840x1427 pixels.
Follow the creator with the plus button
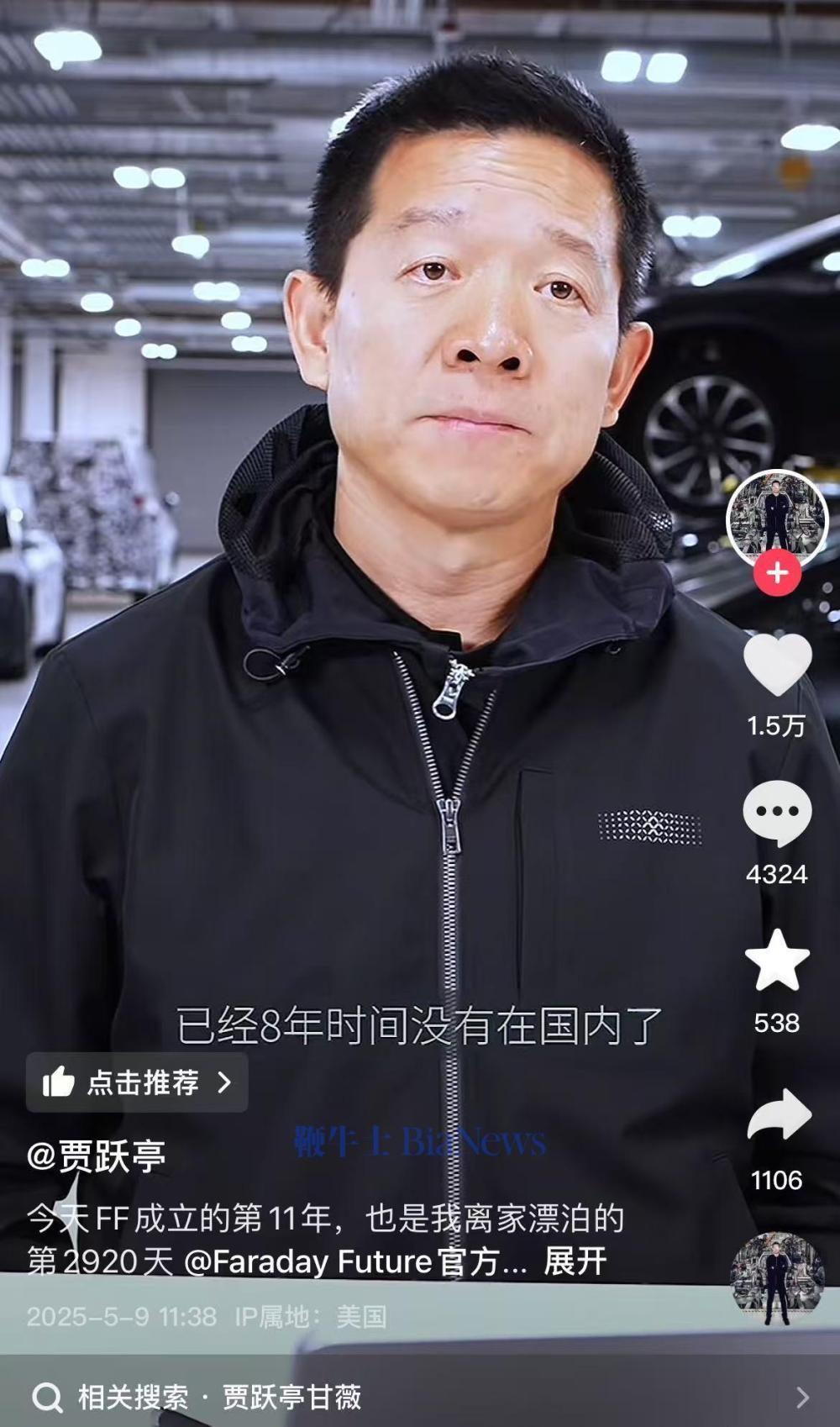pos(777,573)
